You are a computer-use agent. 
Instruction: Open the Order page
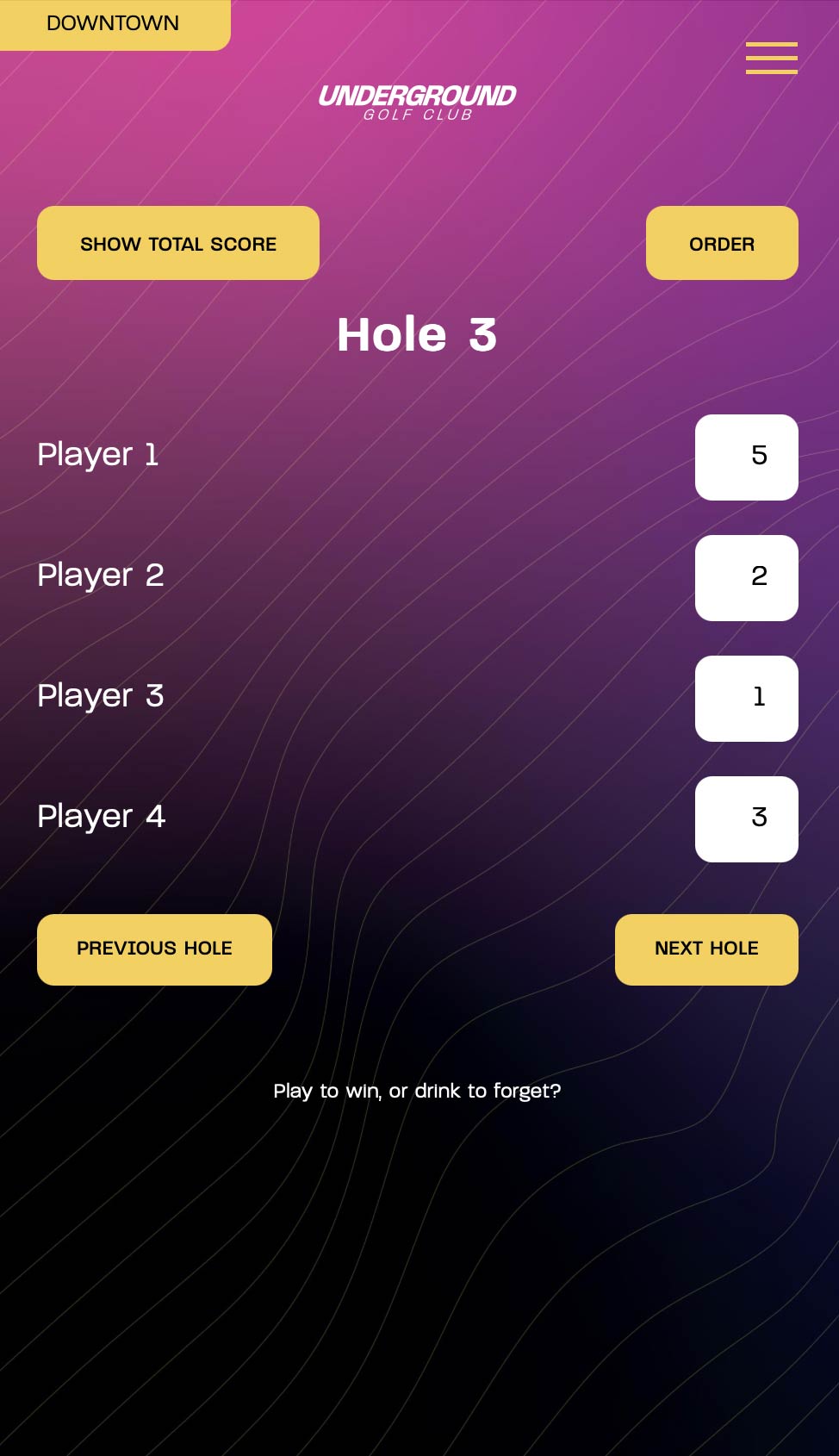tap(722, 243)
